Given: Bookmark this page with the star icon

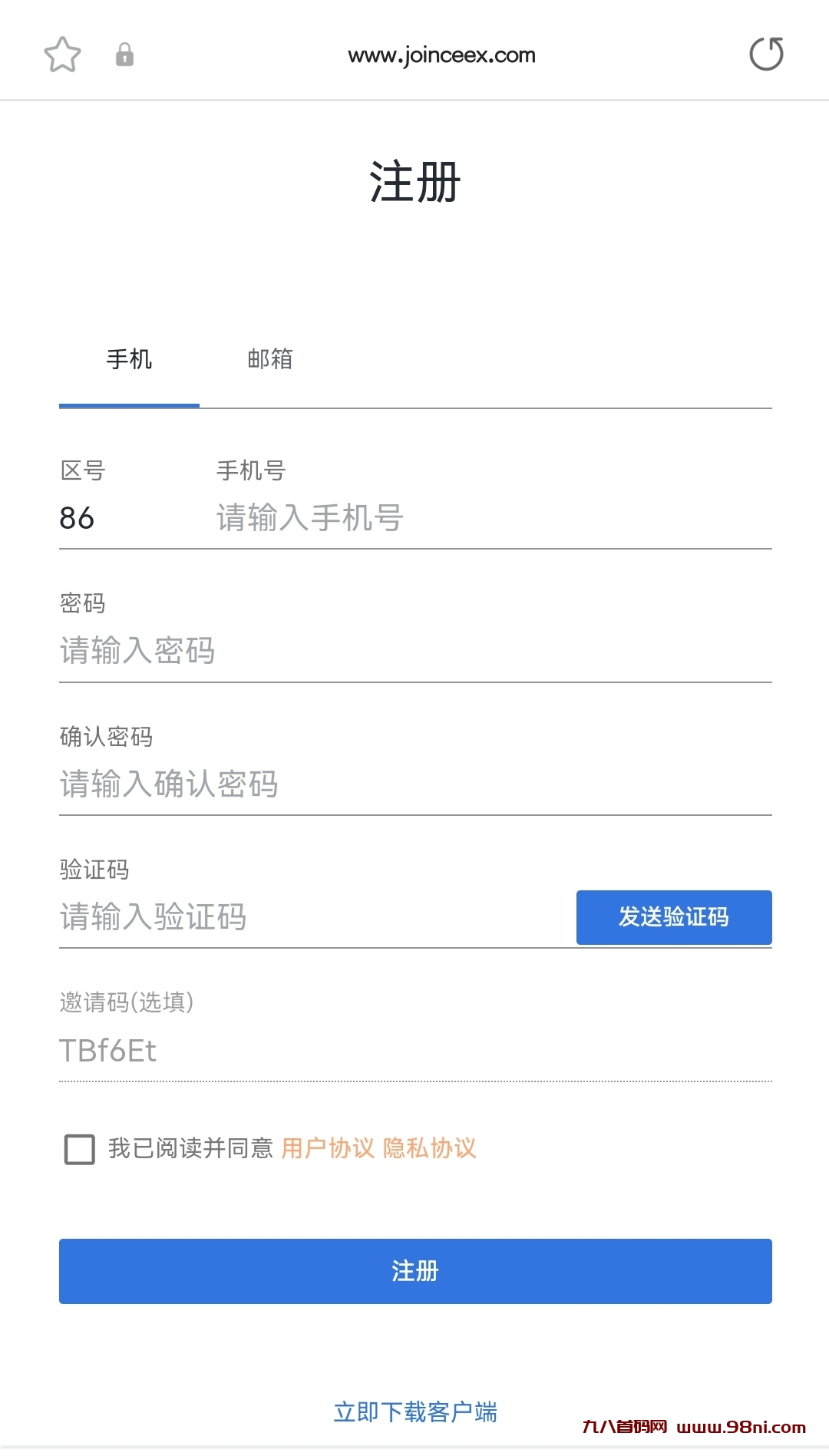Looking at the screenshot, I should click(x=62, y=54).
